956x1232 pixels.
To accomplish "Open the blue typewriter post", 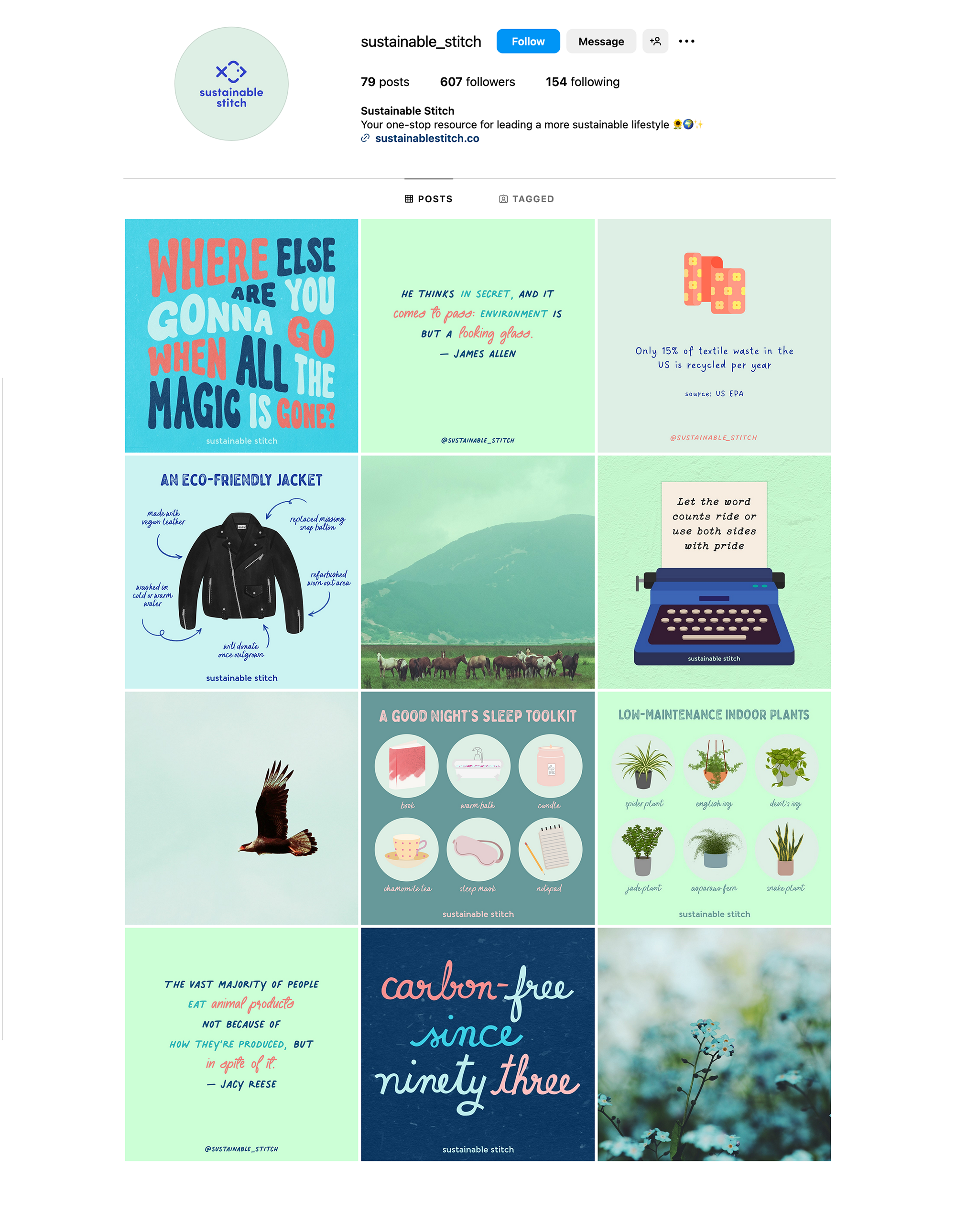I will point(713,572).
